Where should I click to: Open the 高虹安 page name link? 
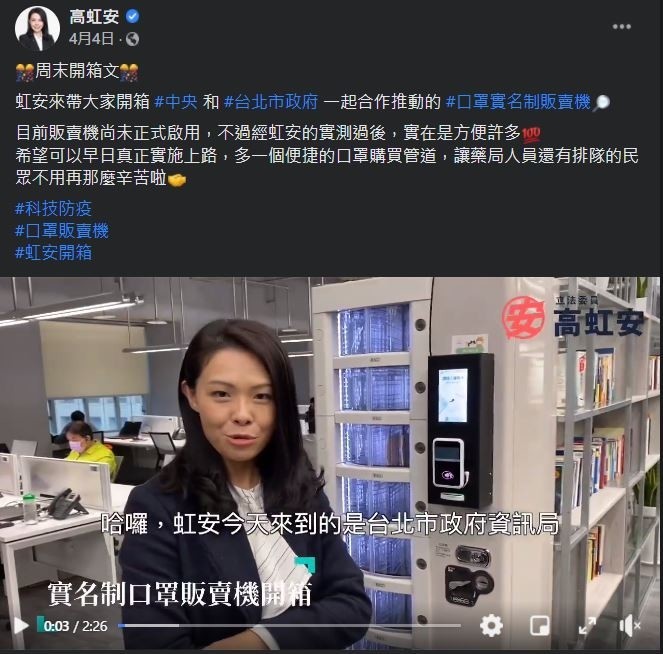(x=94, y=17)
